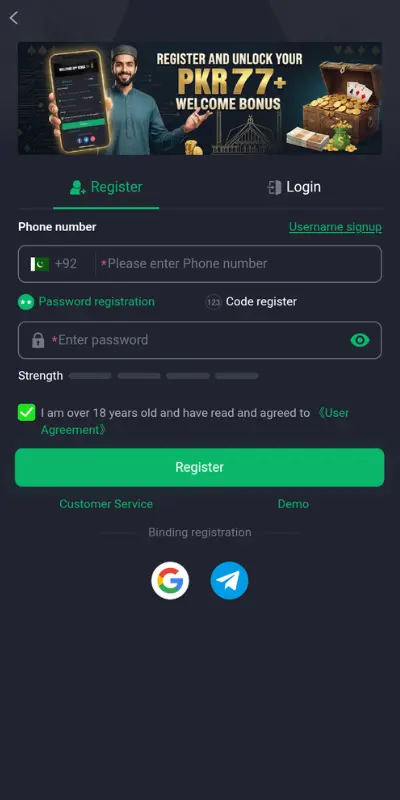The width and height of the screenshot is (400, 800).
Task: Go back using the top-left arrow
Action: 14,18
